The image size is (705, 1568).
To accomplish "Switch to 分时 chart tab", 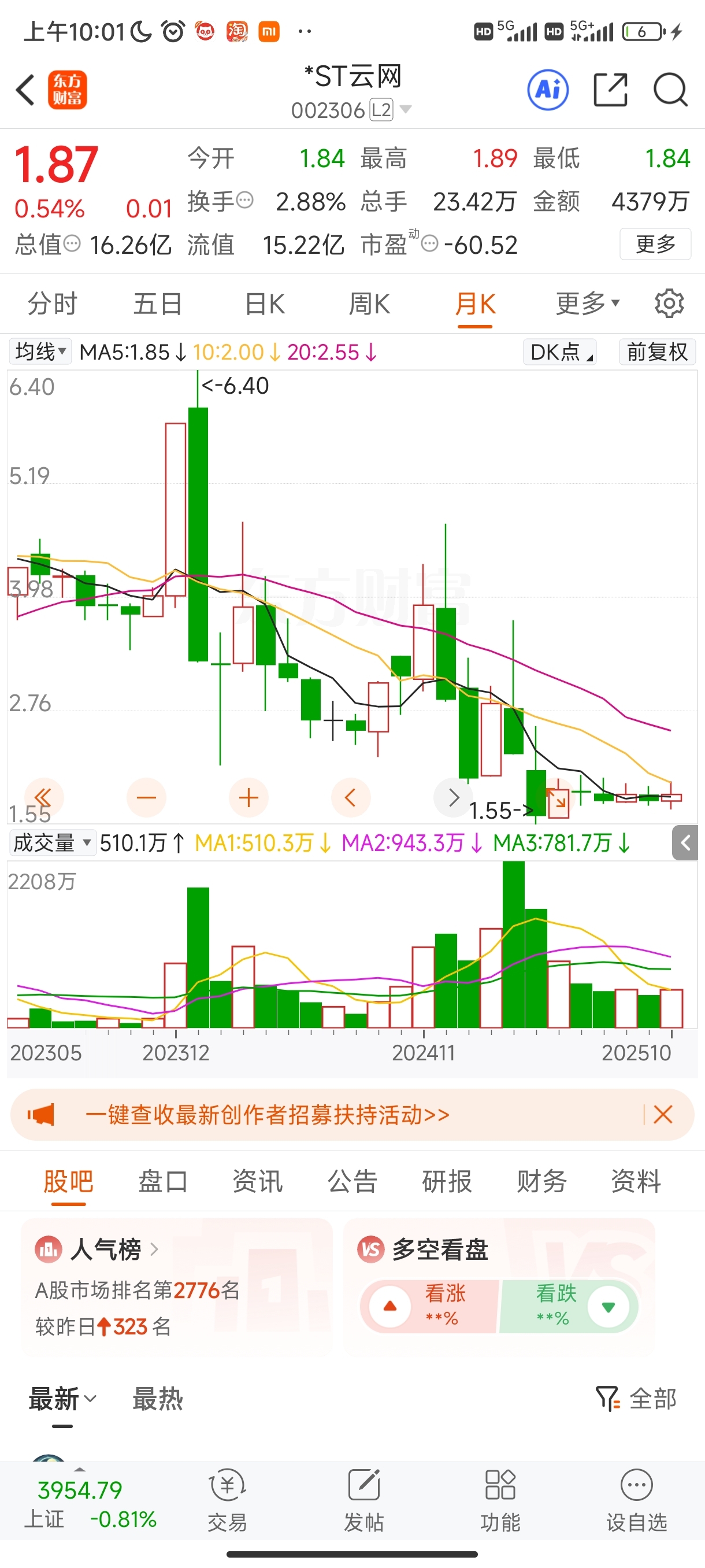I will click(x=53, y=304).
